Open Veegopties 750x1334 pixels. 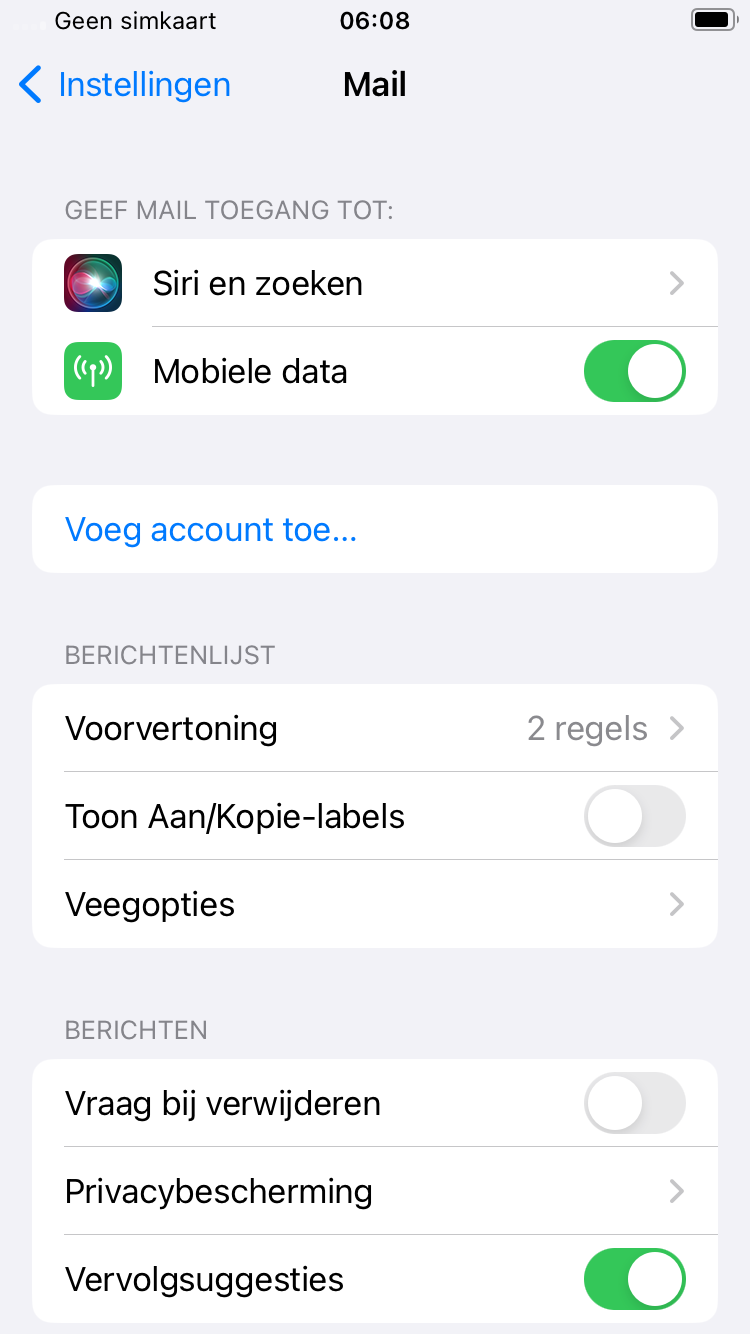pos(375,904)
